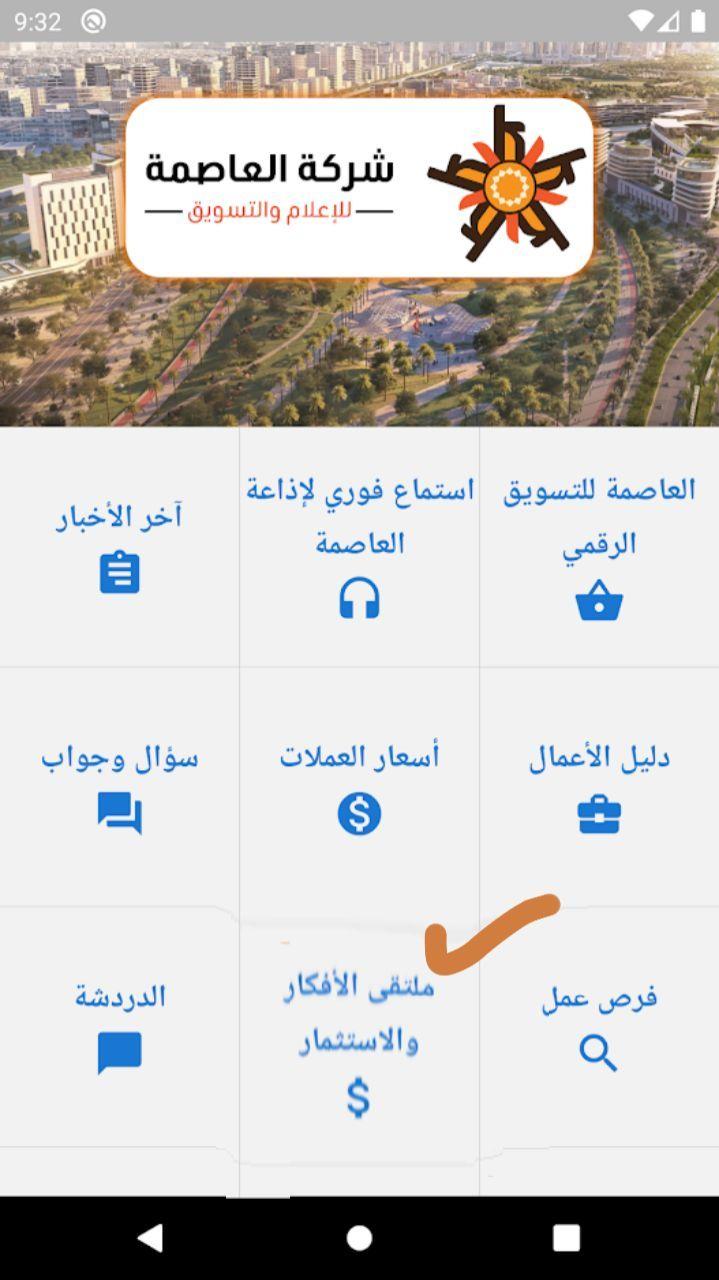Tap the system back button
719x1280 pixels.
click(x=150, y=1238)
